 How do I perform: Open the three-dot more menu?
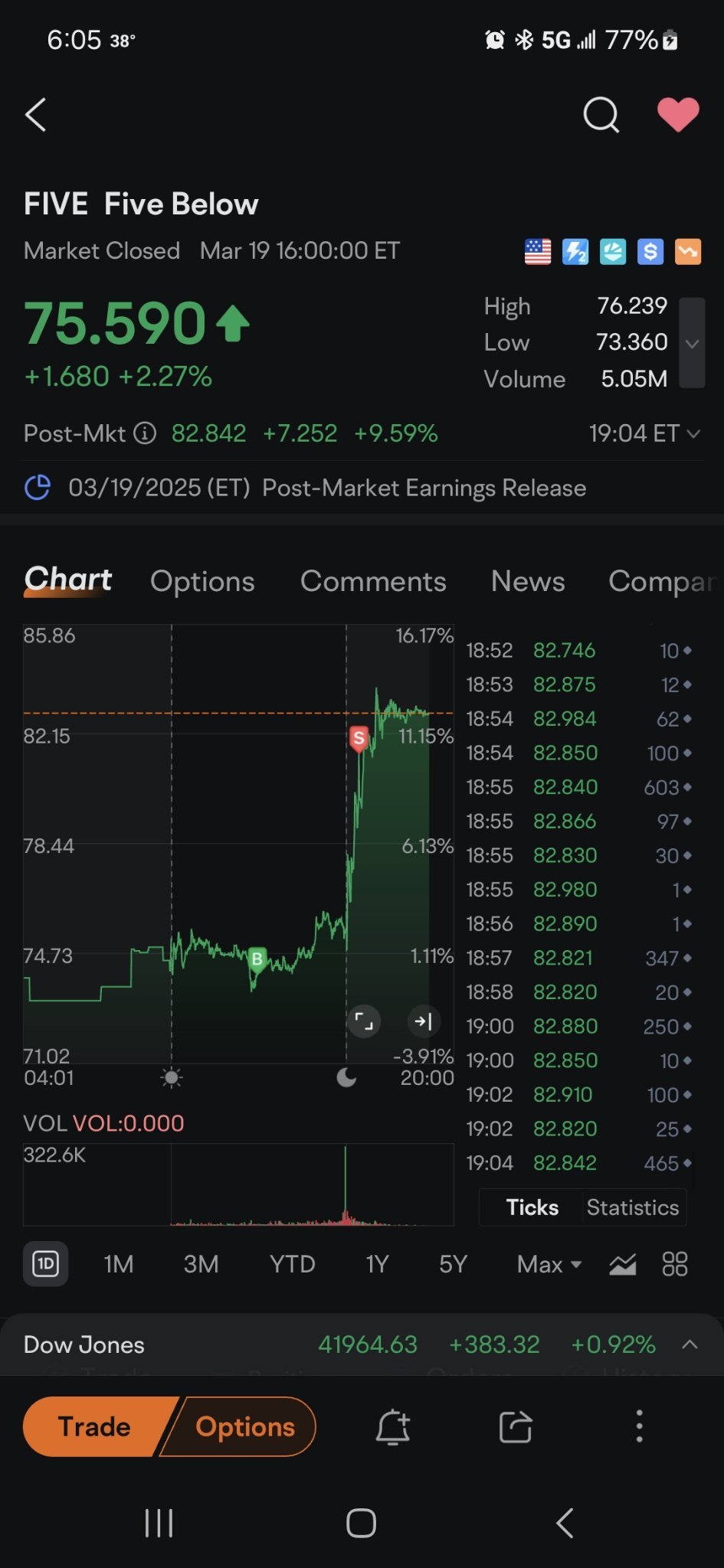tap(639, 1426)
